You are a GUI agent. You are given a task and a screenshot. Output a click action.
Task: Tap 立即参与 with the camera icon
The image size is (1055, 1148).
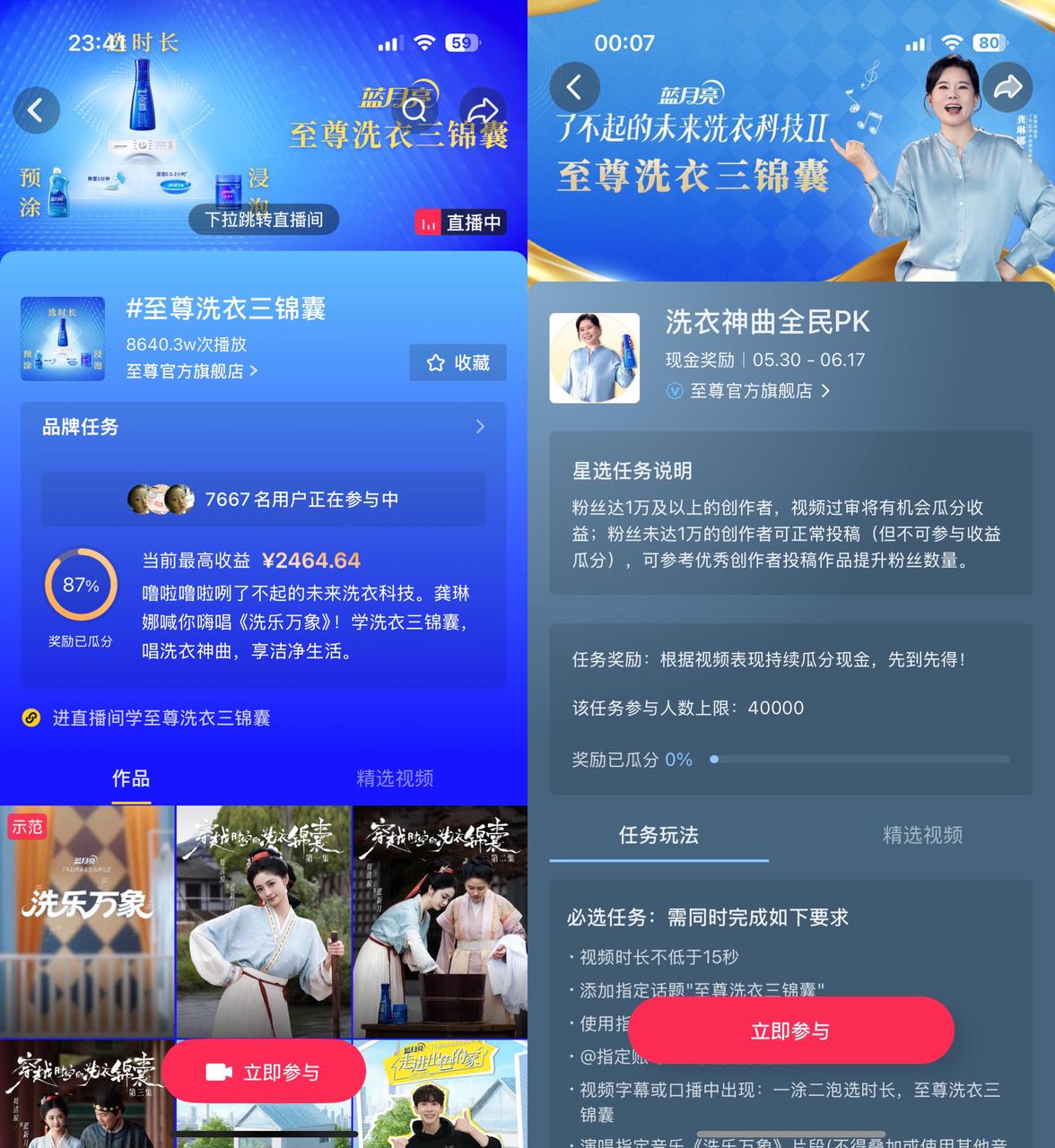[x=264, y=1072]
